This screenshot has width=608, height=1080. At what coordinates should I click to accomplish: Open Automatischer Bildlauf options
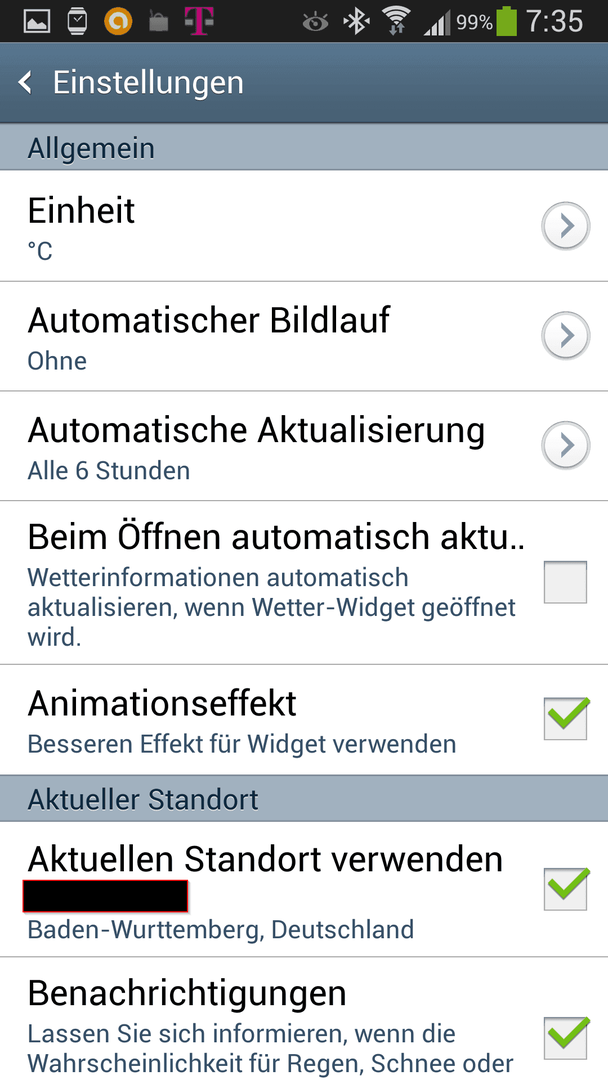[x=304, y=336]
